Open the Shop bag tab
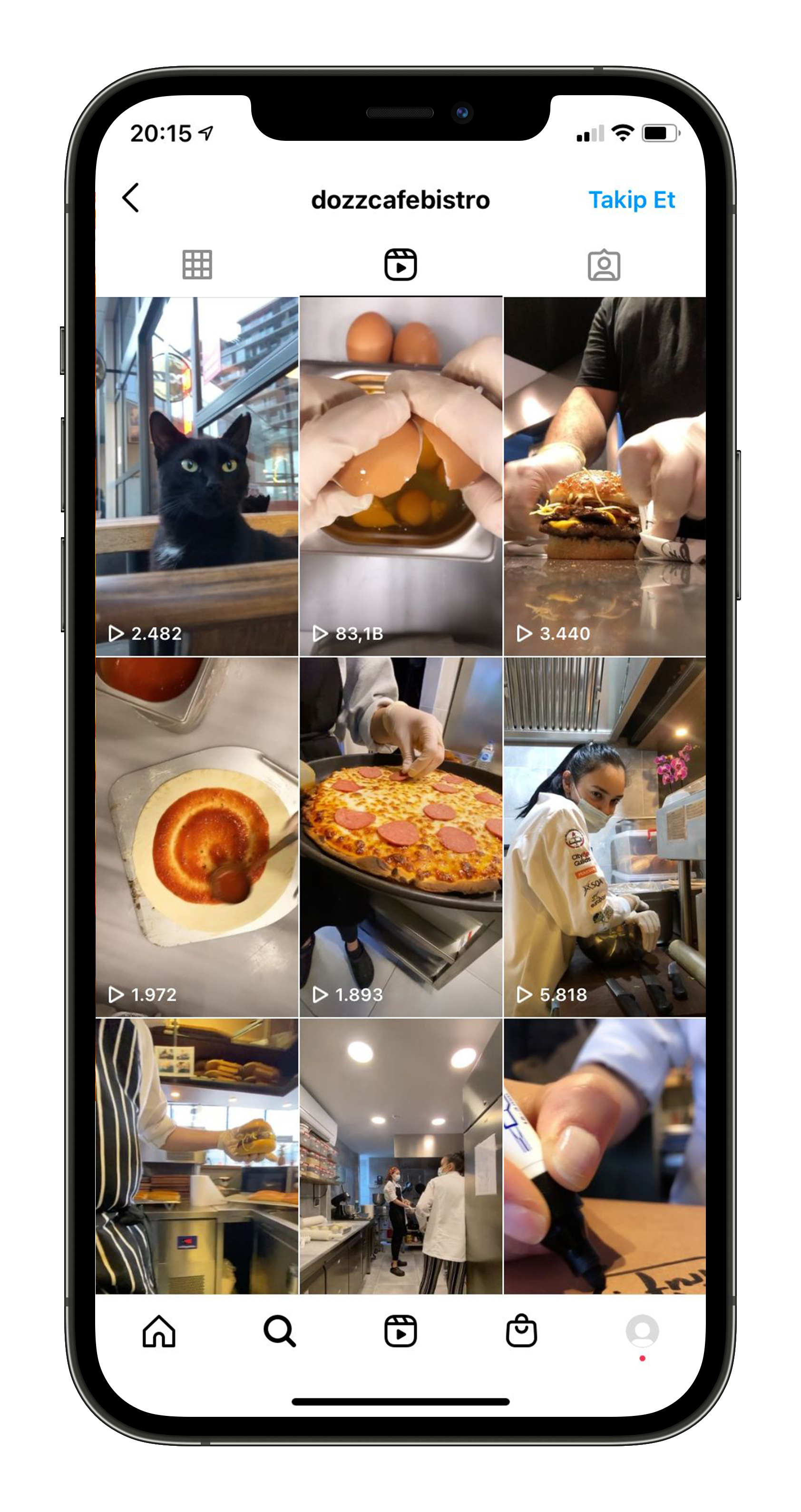 [x=521, y=1331]
